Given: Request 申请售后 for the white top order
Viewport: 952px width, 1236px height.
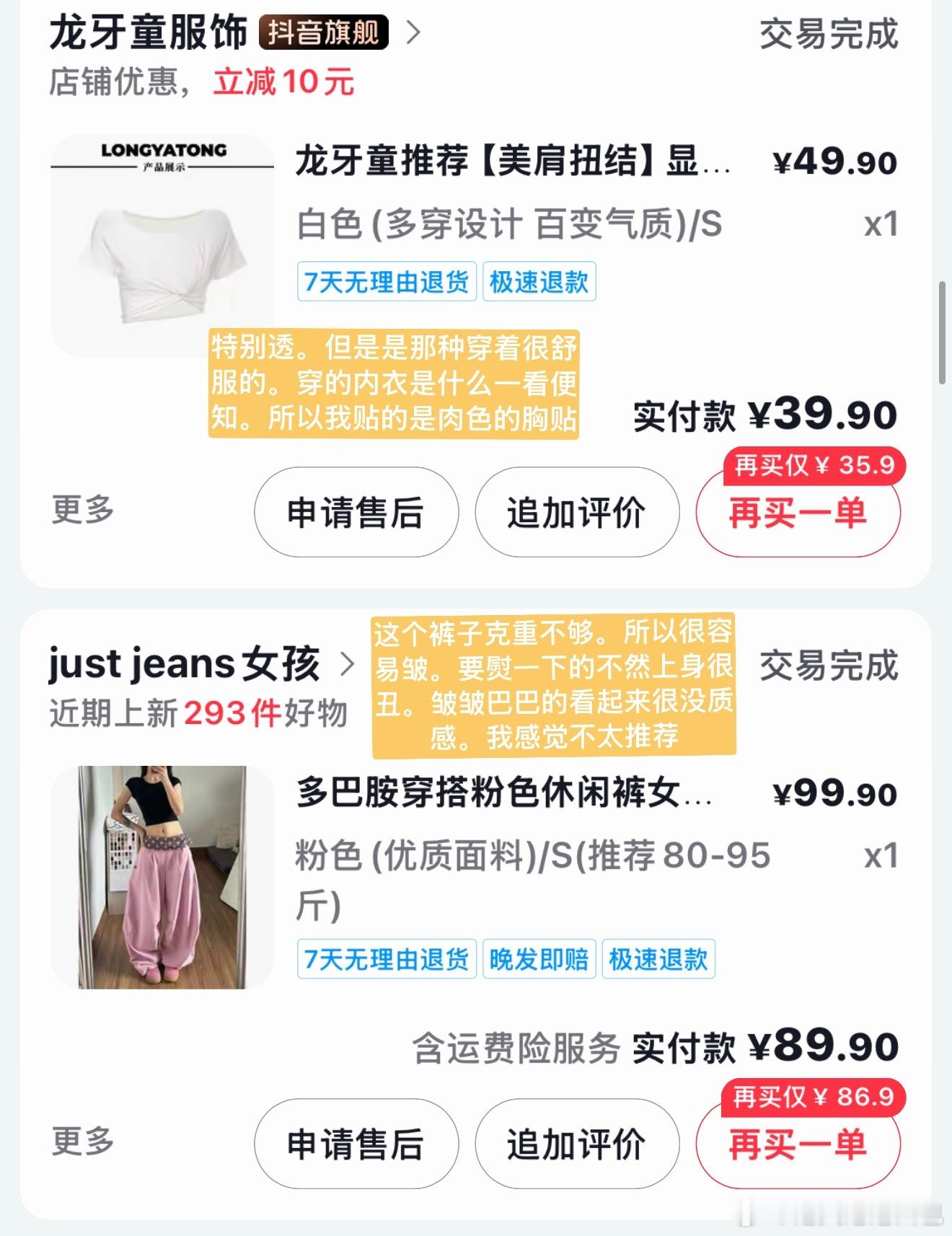Looking at the screenshot, I should 356,512.
